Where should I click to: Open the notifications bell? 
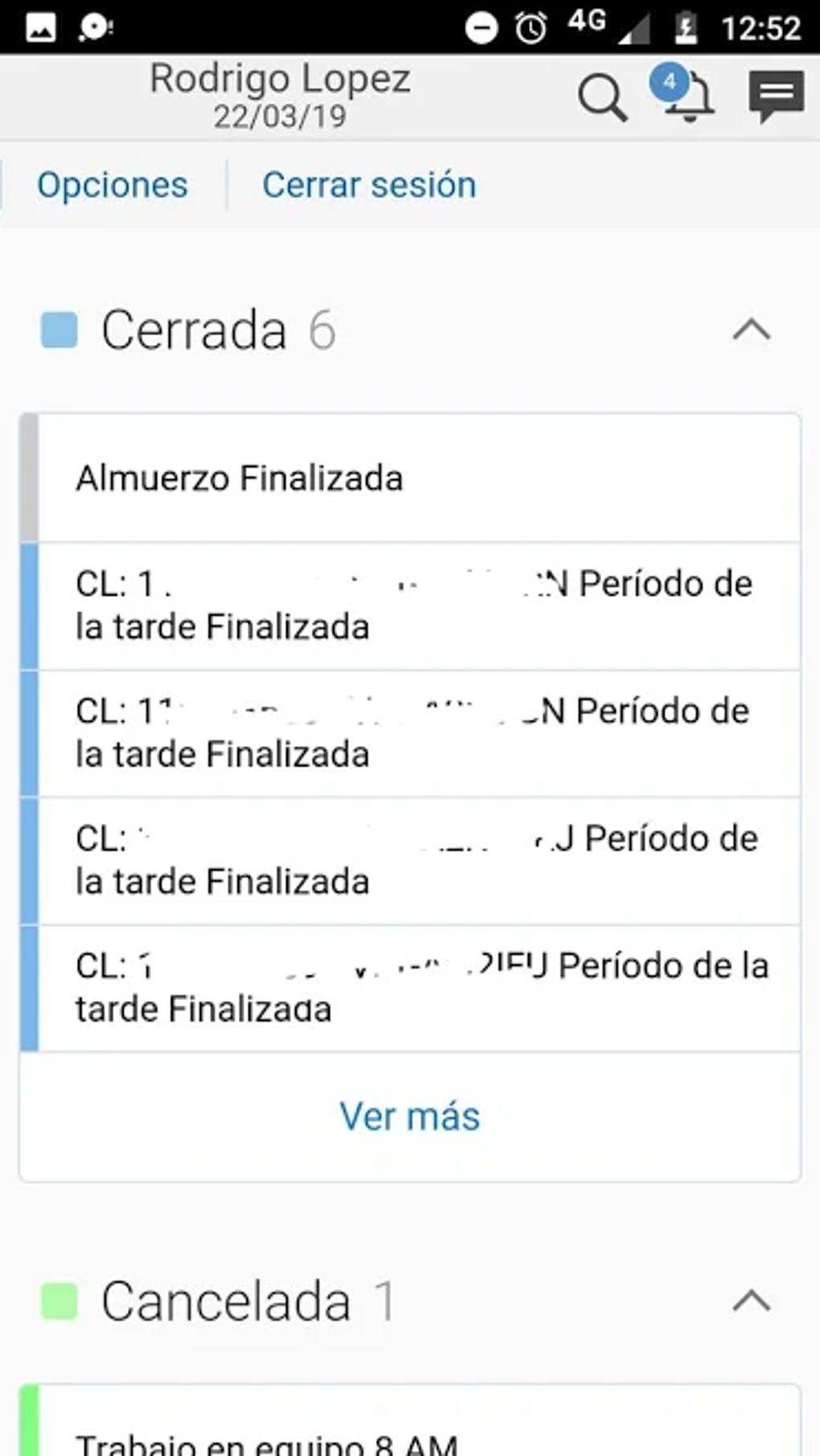tap(687, 96)
